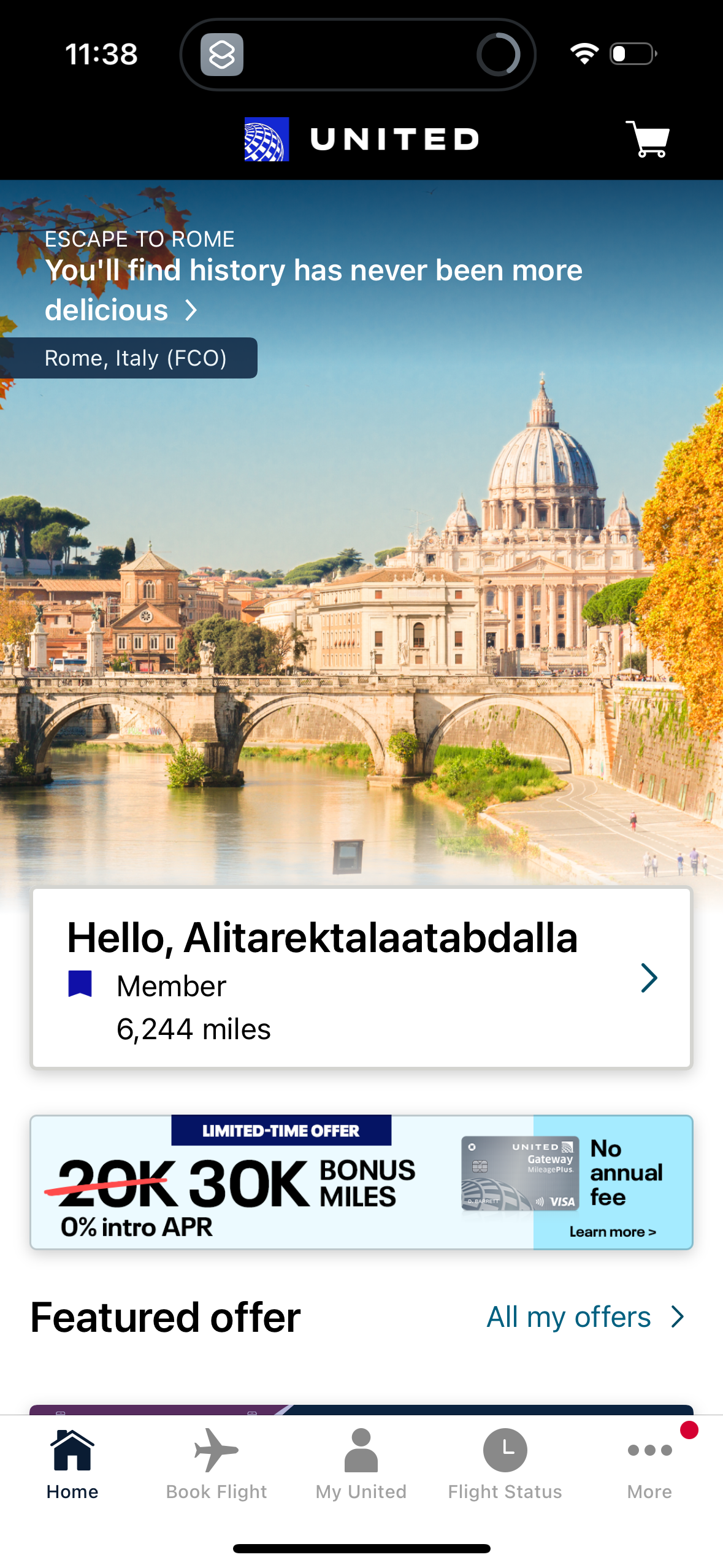Expand All my offers chevron
The height and width of the screenshot is (1568, 723).
[x=678, y=1316]
